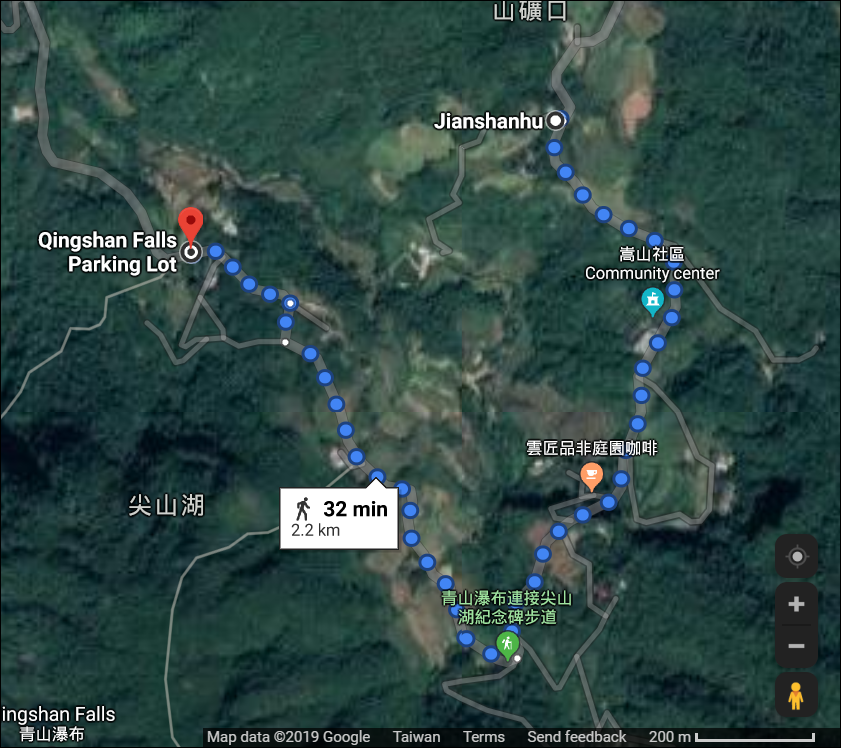Screen dimensions: 841x748
Task: Tap the 32 min walking route label
Action: [x=339, y=518]
